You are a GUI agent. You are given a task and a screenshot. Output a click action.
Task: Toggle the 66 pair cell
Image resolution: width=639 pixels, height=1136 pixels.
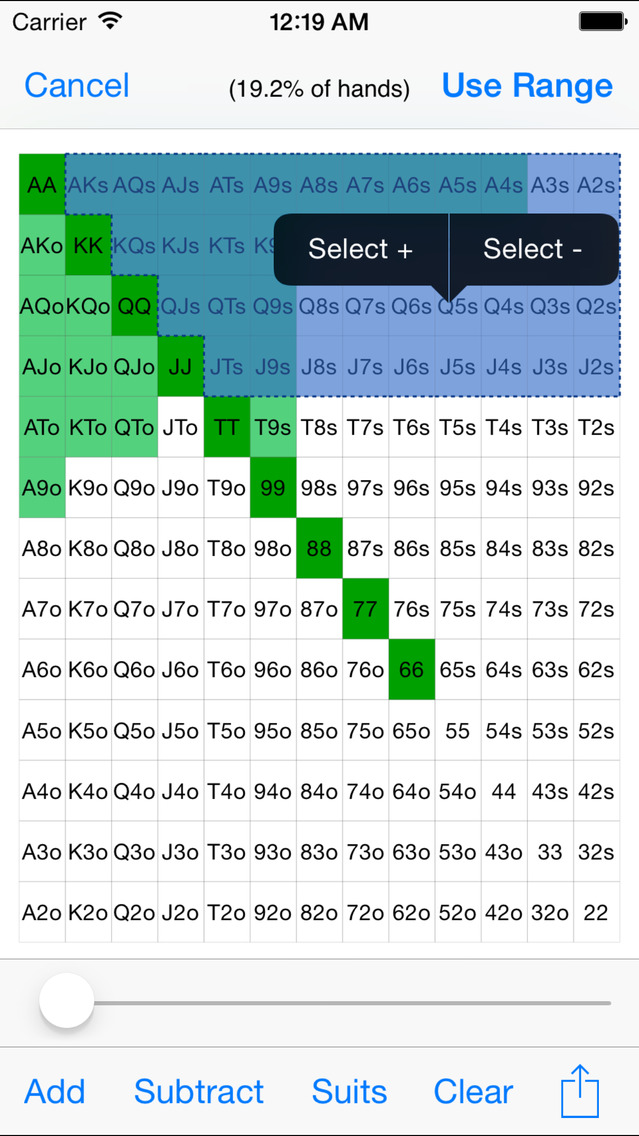[x=412, y=670]
